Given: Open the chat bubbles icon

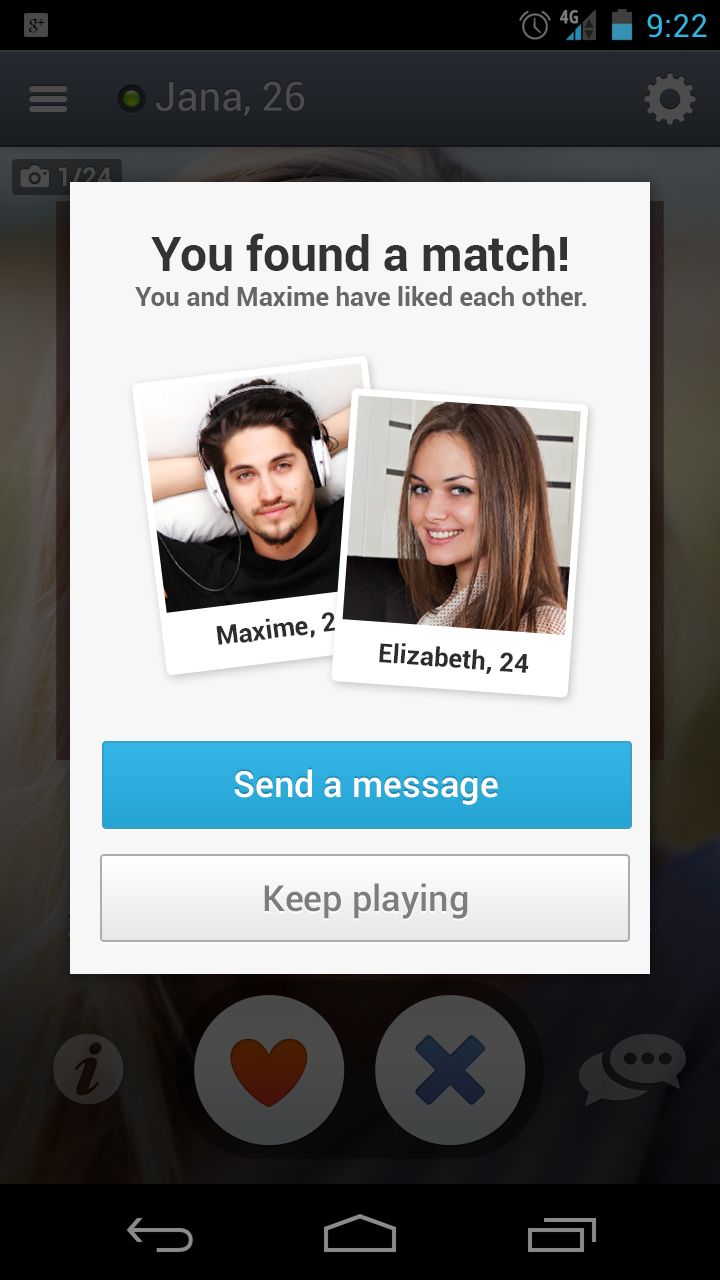Looking at the screenshot, I should point(633,1068).
